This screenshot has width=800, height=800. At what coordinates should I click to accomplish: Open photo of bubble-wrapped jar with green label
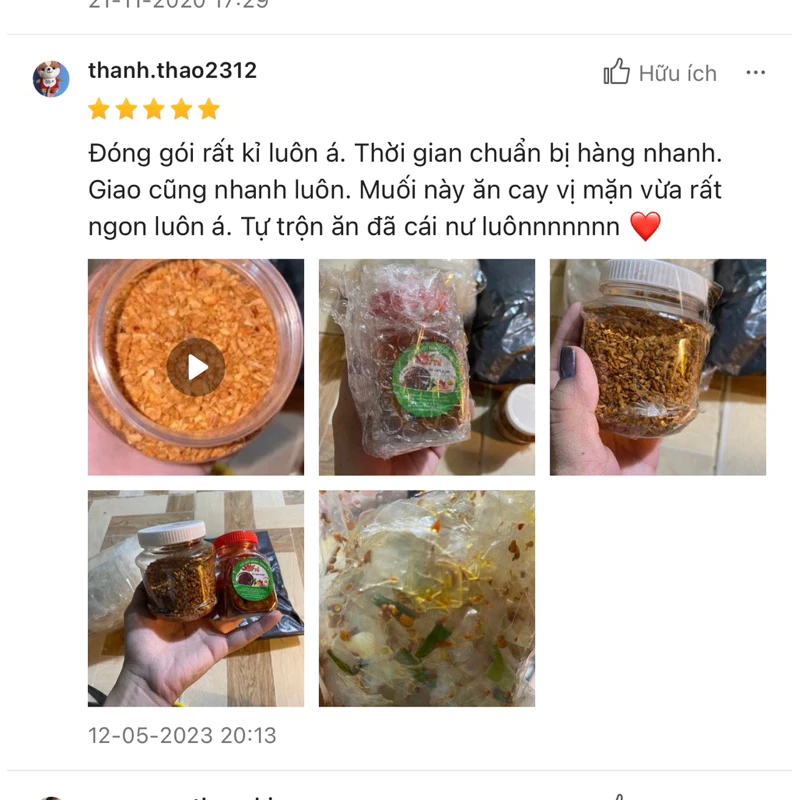tap(427, 367)
